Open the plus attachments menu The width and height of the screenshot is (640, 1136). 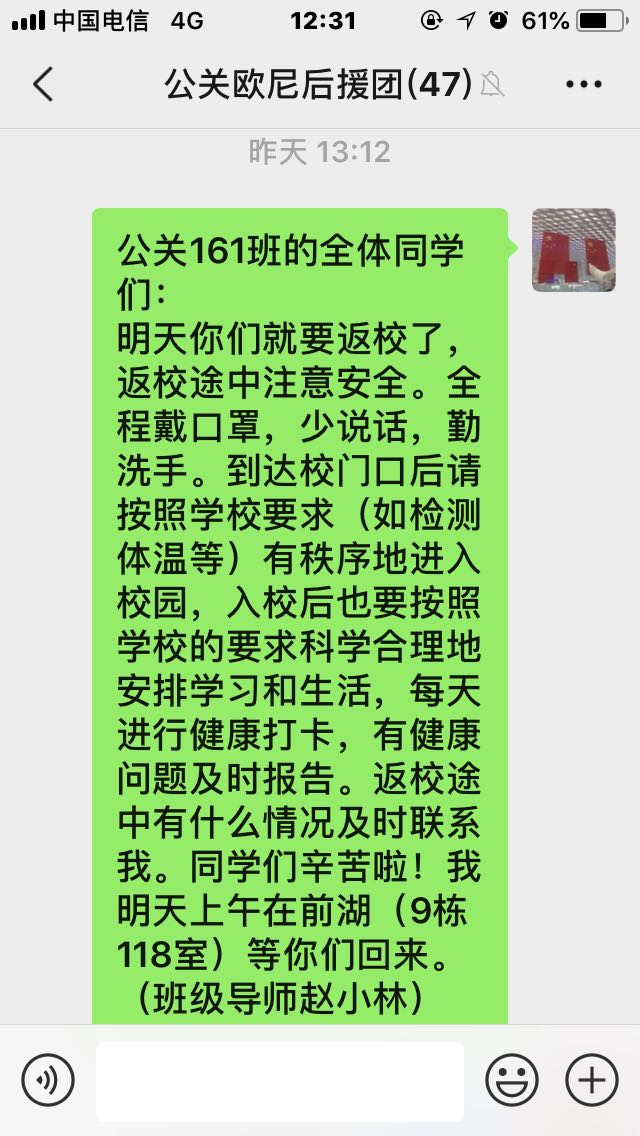pyautogui.click(x=591, y=1081)
